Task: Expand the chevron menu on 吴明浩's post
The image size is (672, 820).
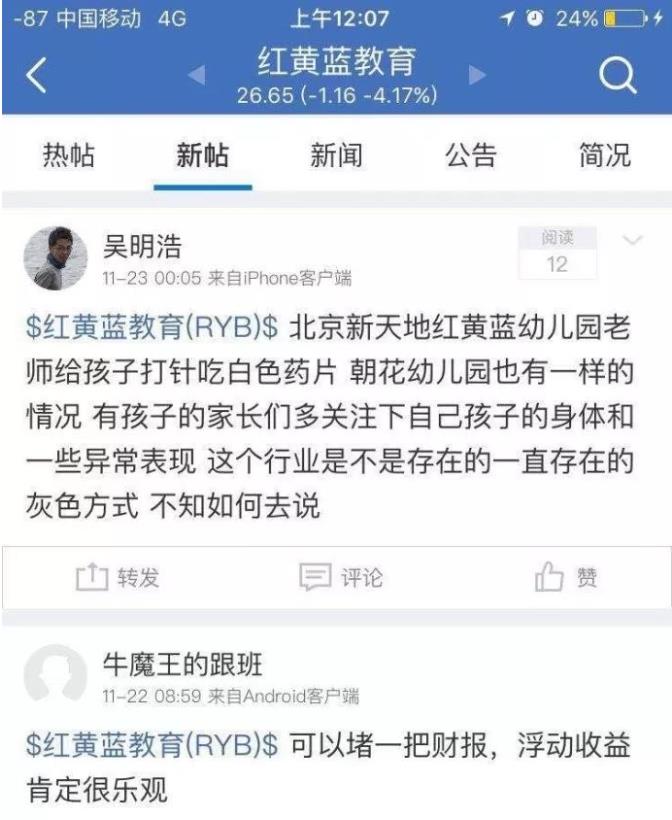Action: [x=633, y=240]
